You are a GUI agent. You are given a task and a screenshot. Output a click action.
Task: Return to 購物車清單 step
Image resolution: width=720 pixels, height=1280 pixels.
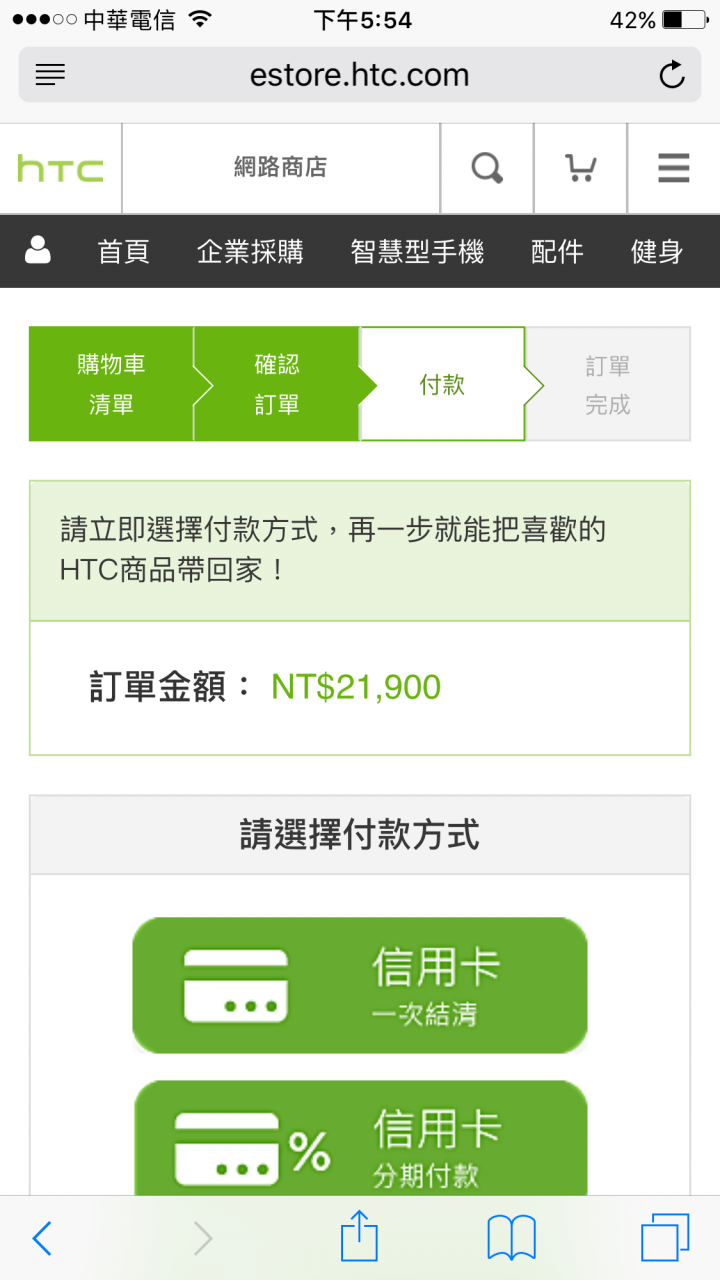pos(111,384)
